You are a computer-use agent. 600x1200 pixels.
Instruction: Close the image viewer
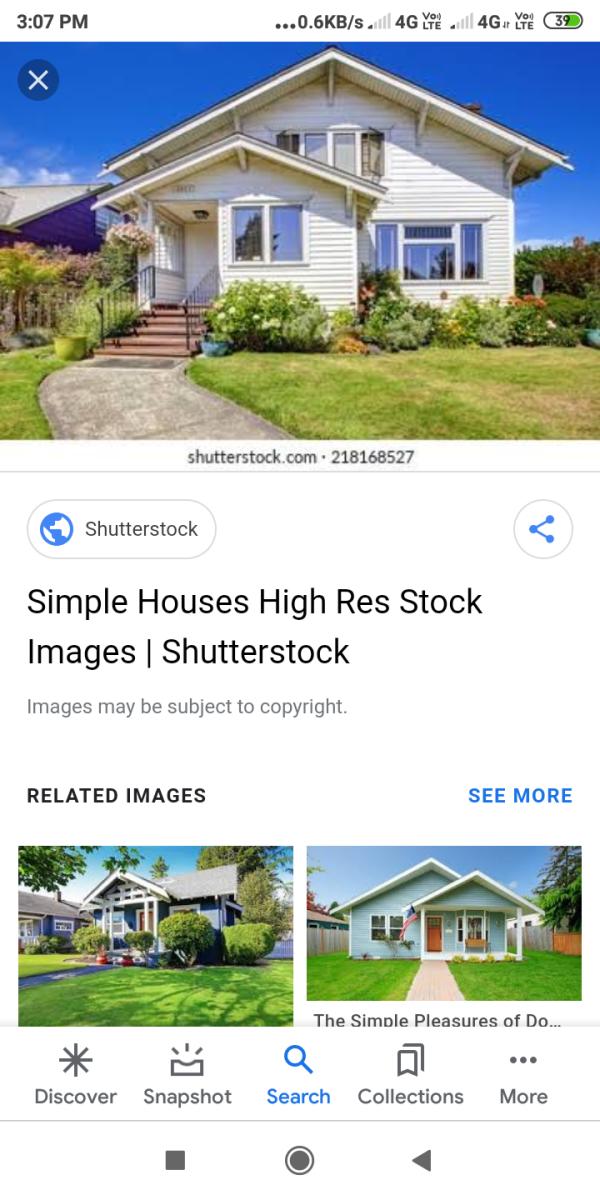pyautogui.click(x=38, y=81)
